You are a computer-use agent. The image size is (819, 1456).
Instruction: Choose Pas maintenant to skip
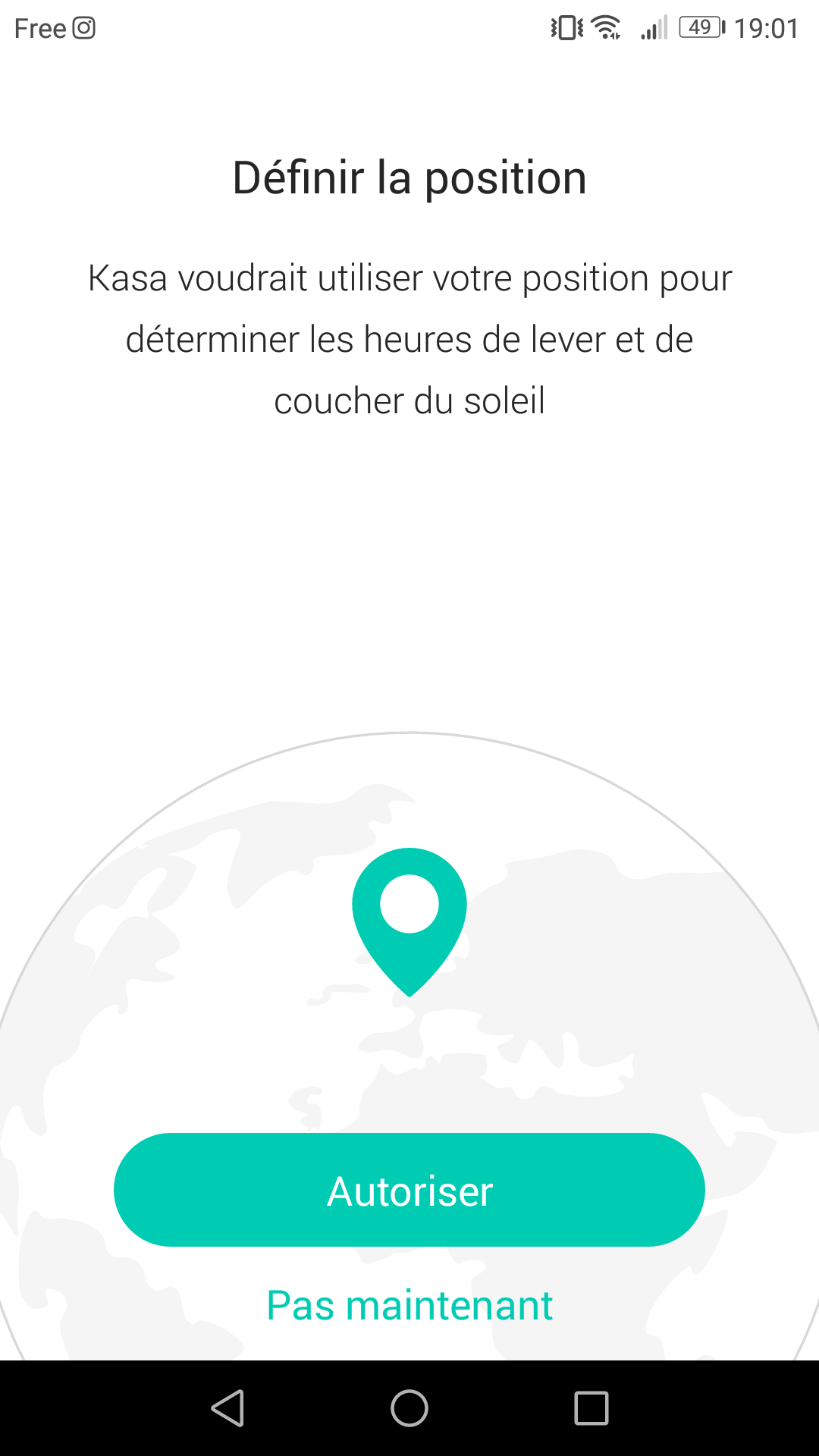409,1305
